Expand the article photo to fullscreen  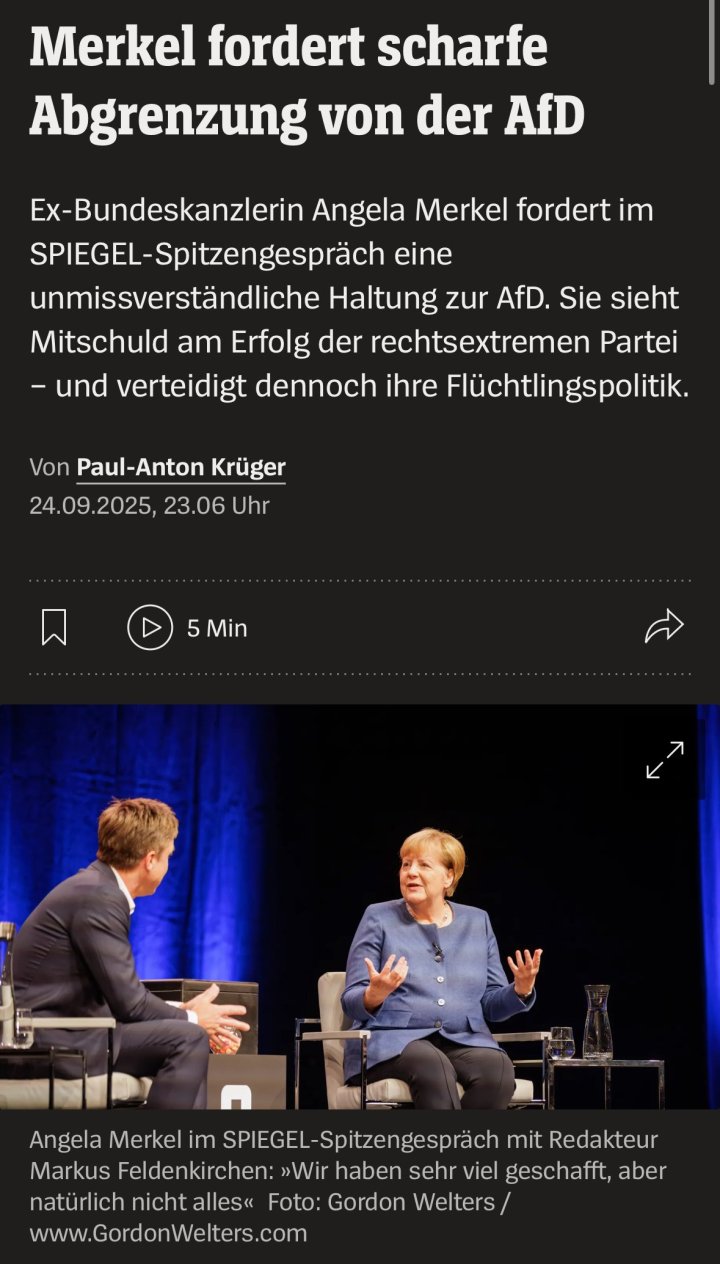pyautogui.click(x=665, y=760)
